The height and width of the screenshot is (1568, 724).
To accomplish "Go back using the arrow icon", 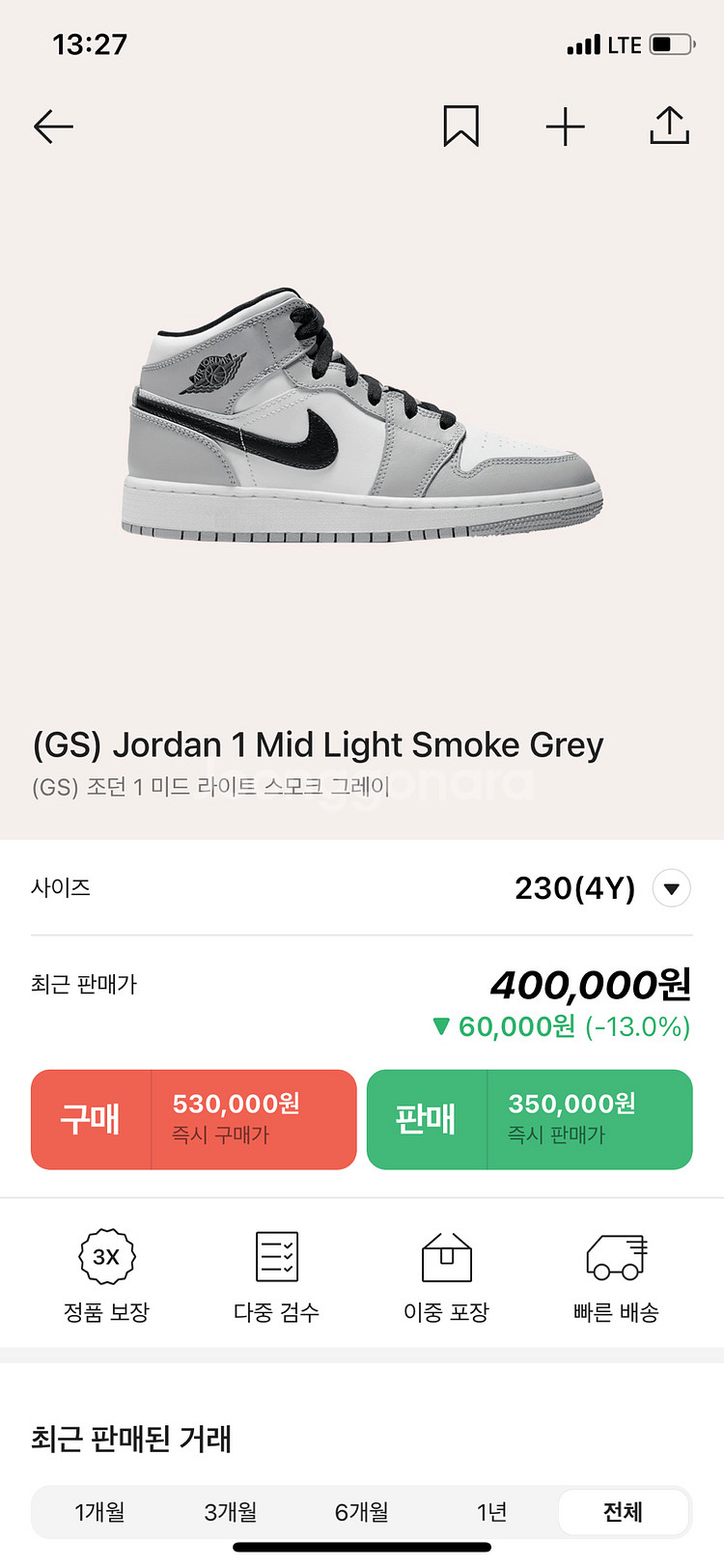I will coord(53,126).
